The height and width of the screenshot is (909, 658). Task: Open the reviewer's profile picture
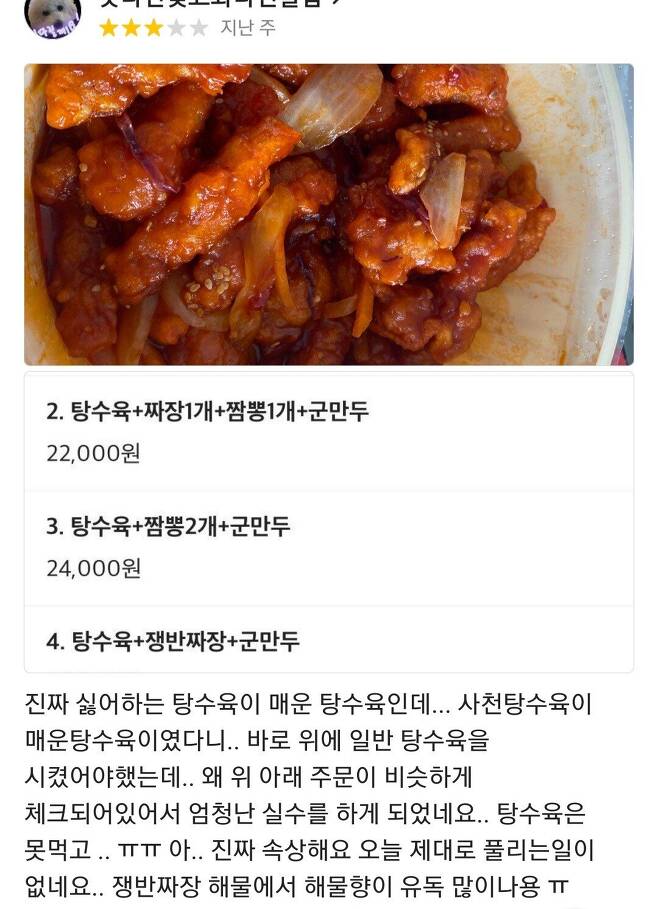(46, 17)
